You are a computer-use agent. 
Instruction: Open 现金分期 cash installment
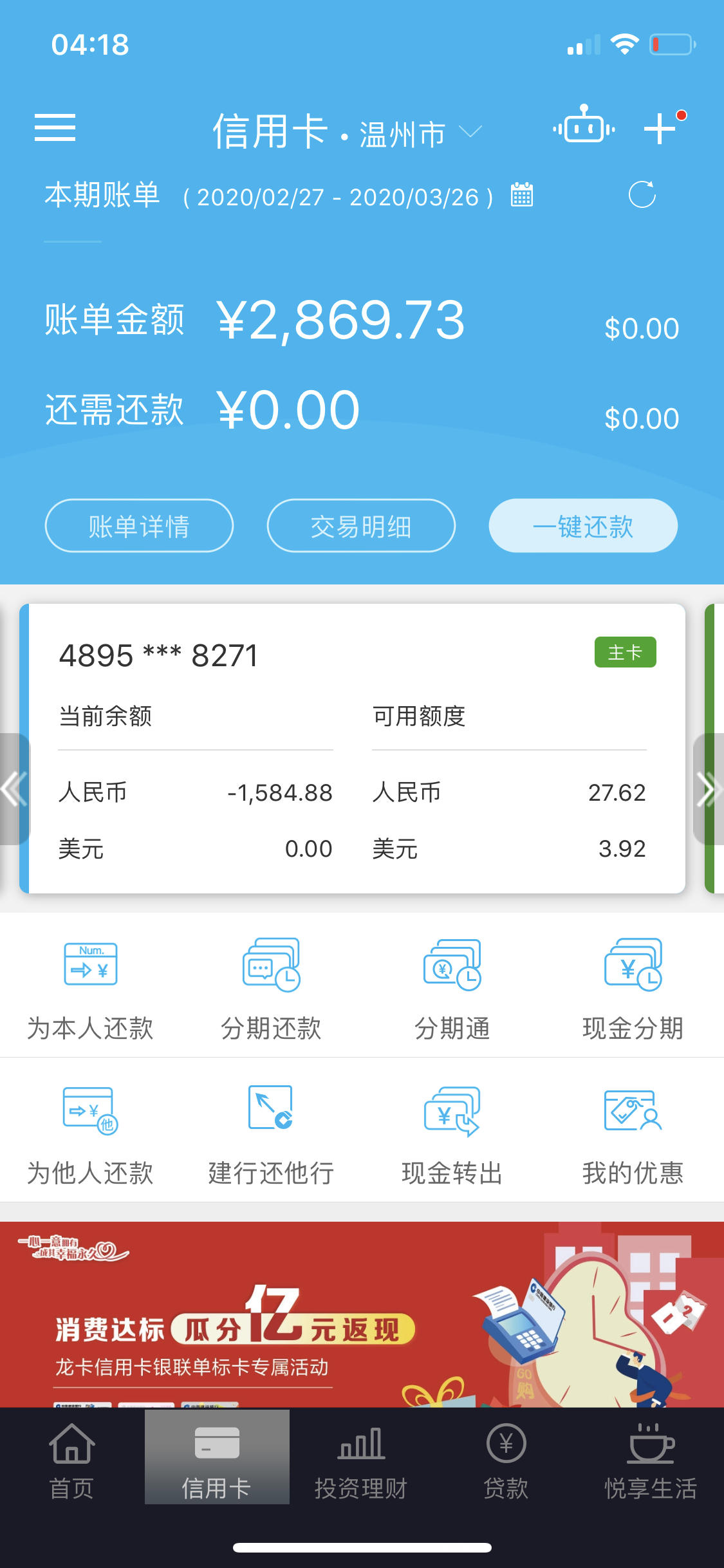pyautogui.click(x=633, y=990)
